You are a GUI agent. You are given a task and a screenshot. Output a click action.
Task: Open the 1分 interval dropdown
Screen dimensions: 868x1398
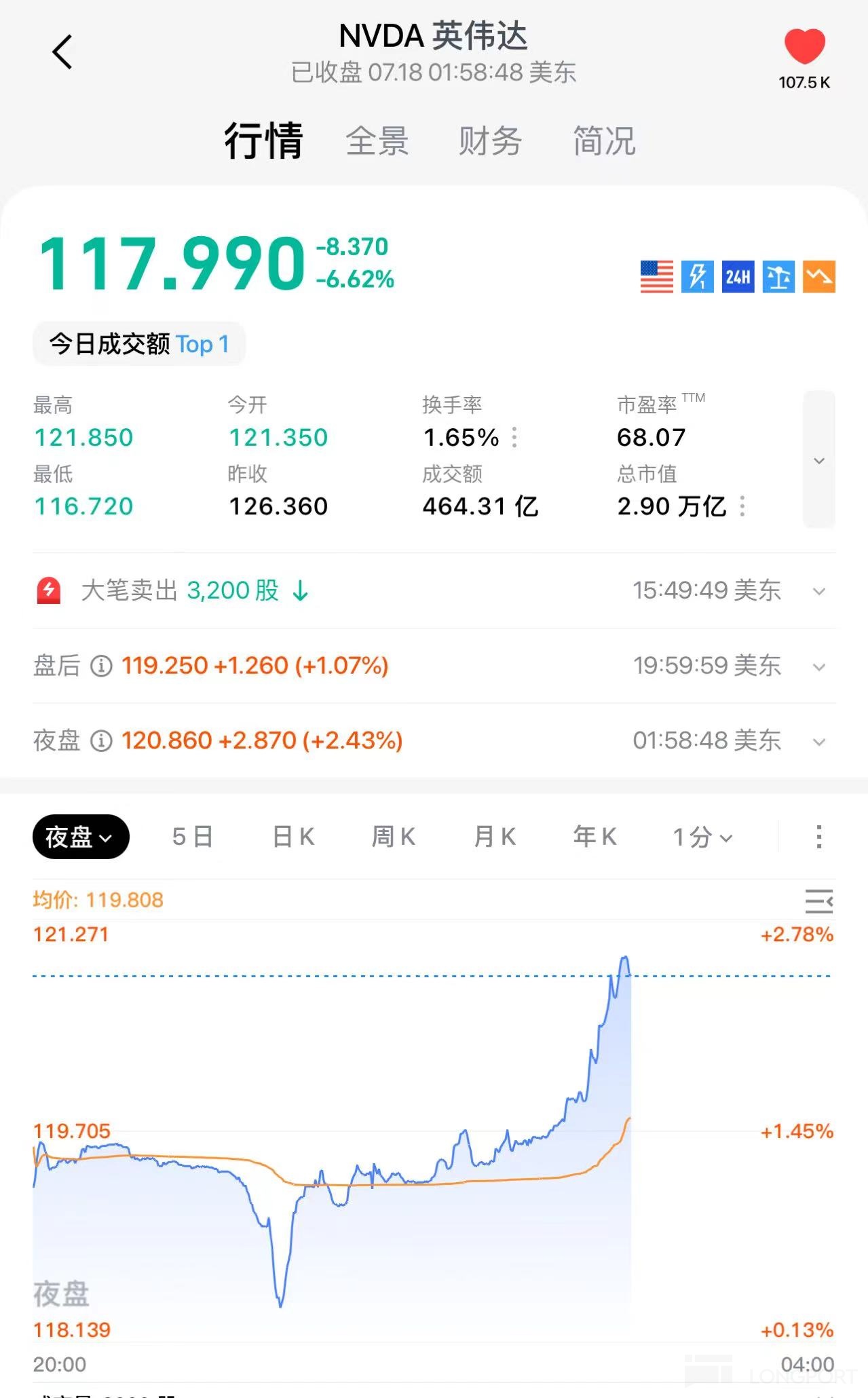click(x=702, y=837)
